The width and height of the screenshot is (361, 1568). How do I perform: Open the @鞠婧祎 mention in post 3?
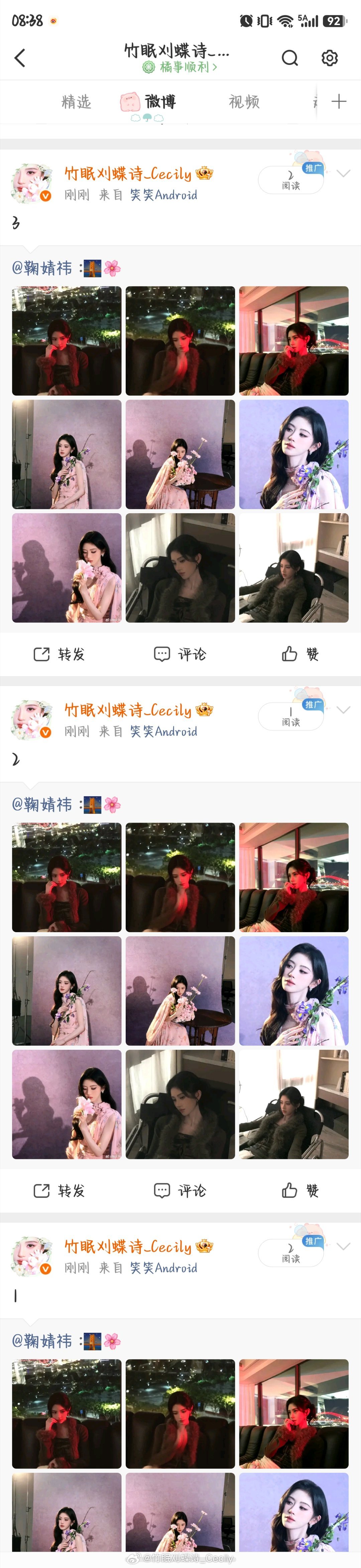[42, 268]
